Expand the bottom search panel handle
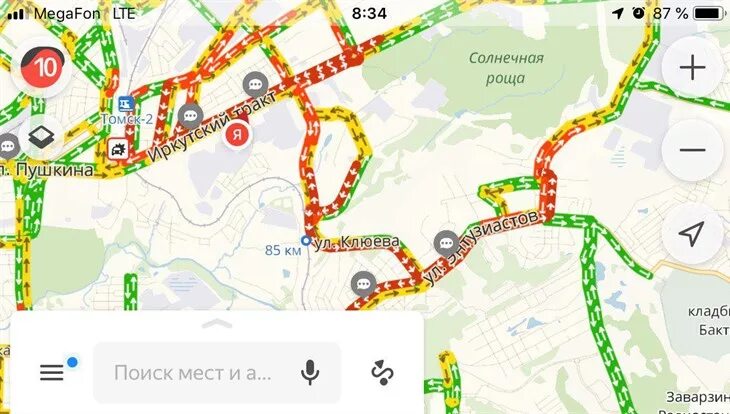Viewport: 730px width, 414px height. point(216,324)
